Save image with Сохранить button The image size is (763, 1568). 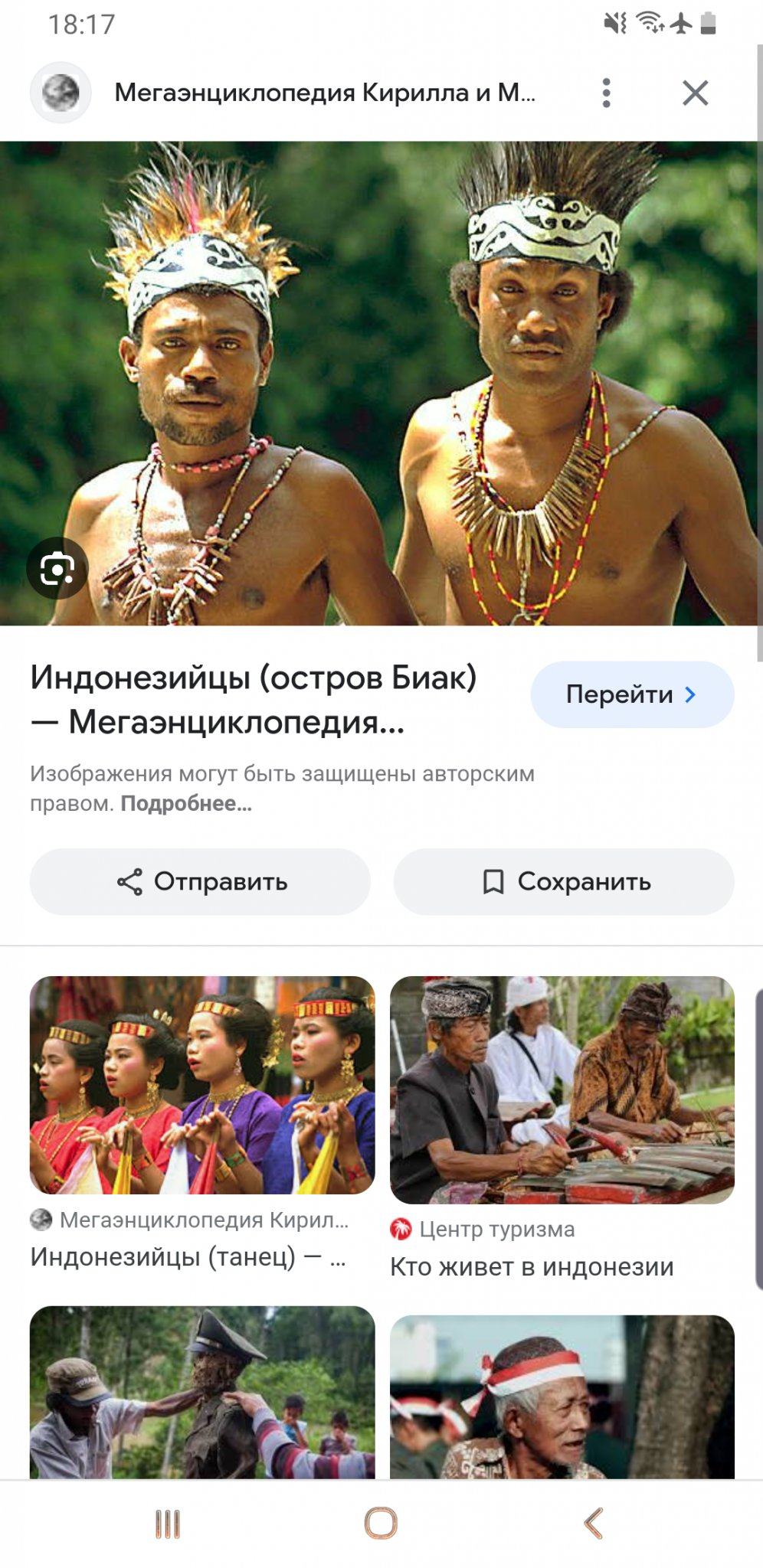[564, 881]
